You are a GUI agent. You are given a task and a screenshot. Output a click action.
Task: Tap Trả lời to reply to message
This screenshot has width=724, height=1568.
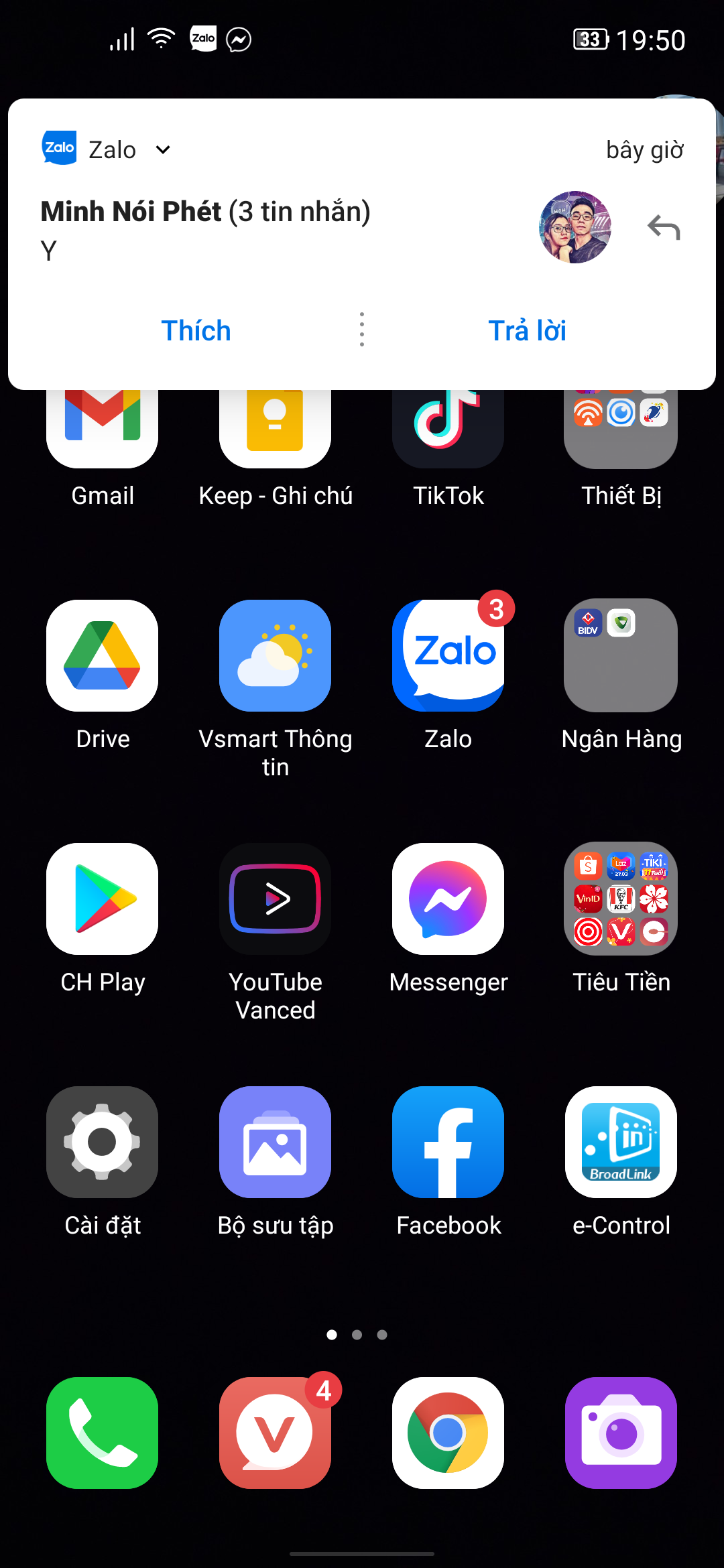click(527, 331)
